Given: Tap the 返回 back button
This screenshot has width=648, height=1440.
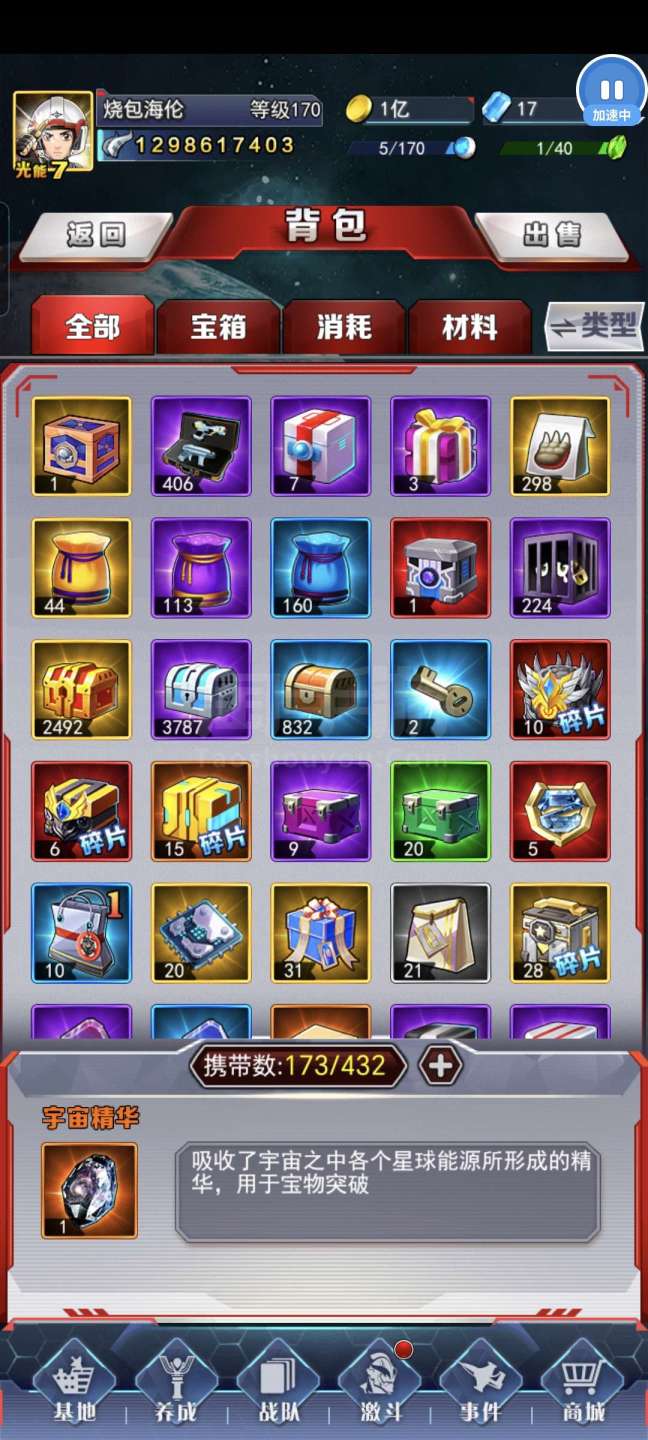Looking at the screenshot, I should click(97, 236).
